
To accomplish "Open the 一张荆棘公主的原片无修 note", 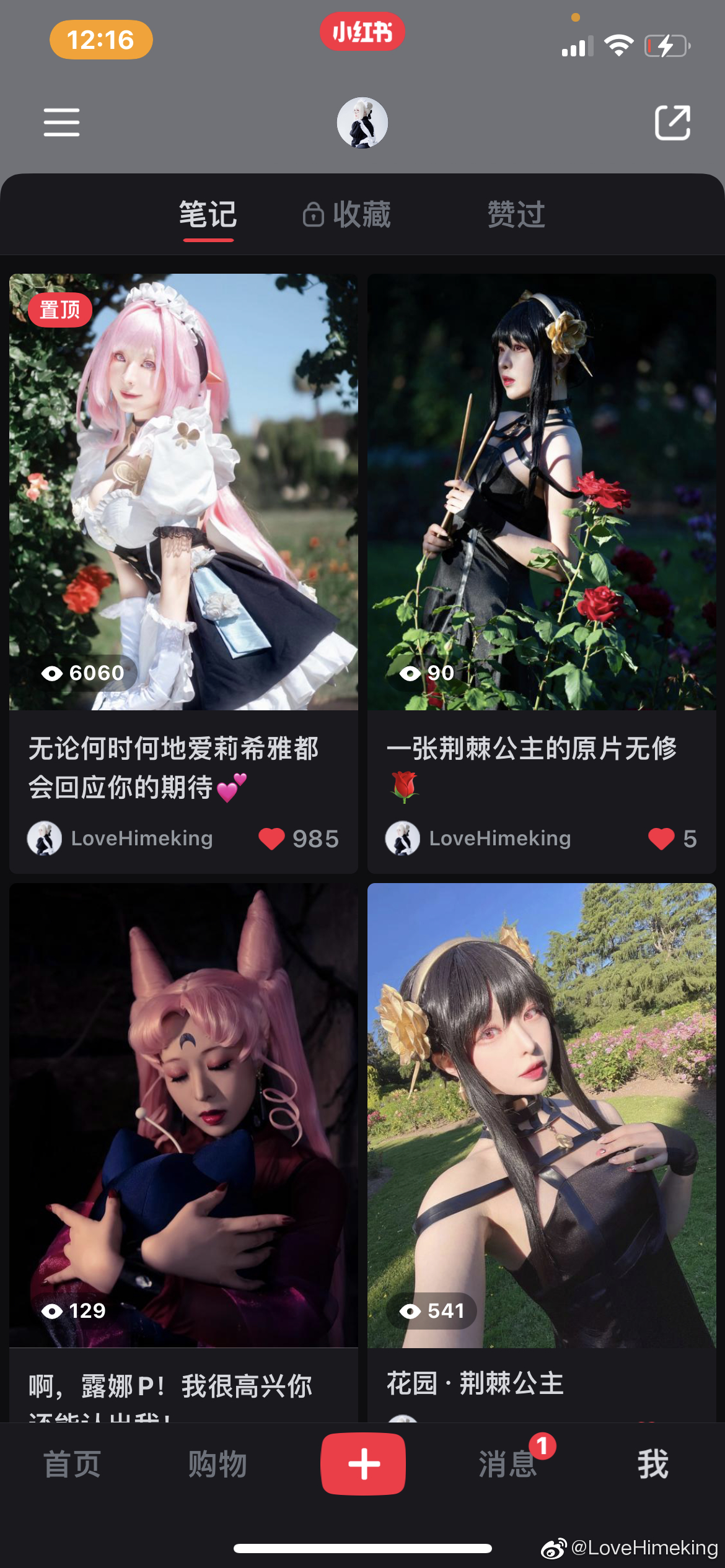I will tap(542, 492).
